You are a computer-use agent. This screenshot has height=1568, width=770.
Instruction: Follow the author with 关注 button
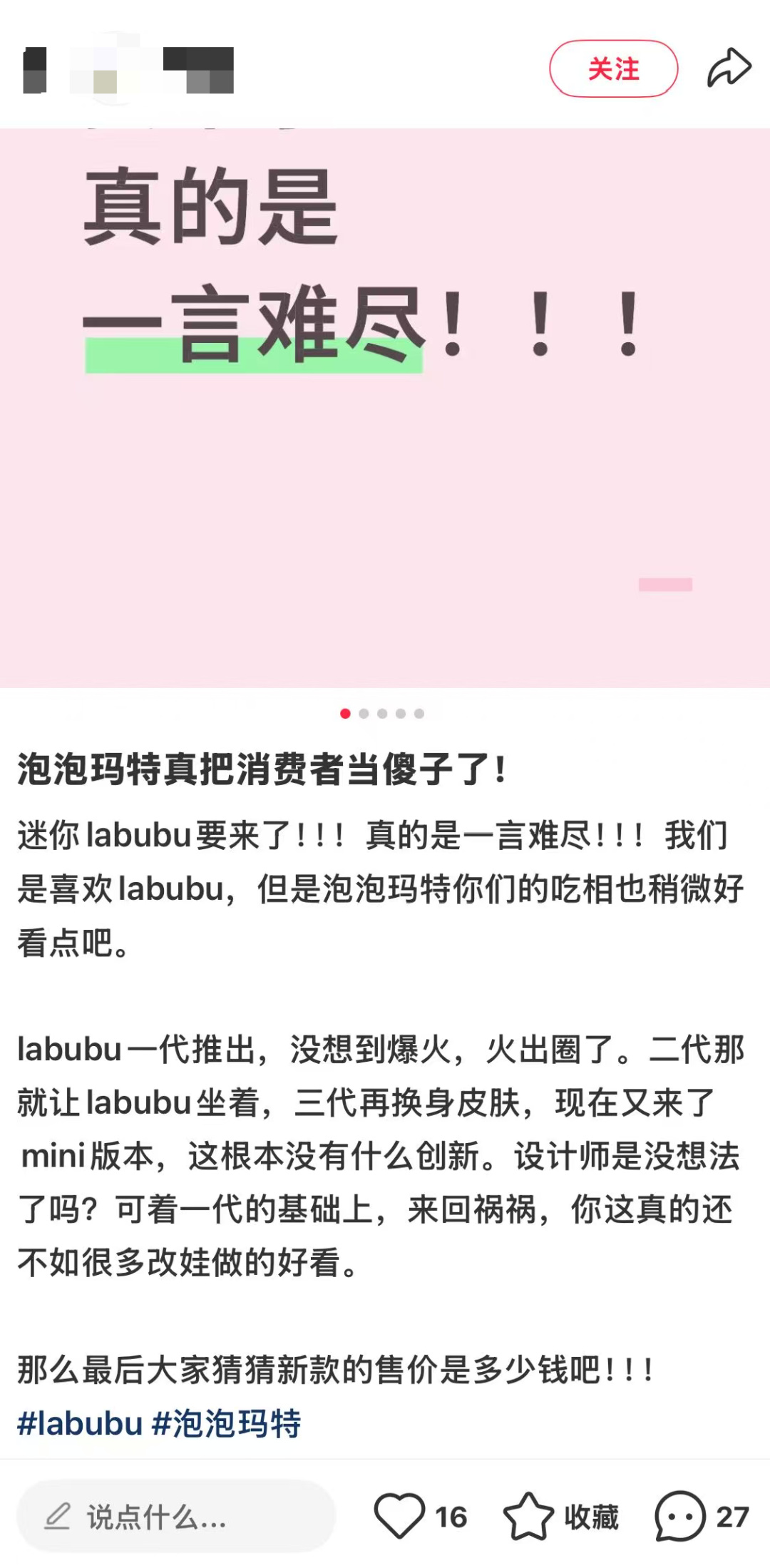(x=613, y=69)
